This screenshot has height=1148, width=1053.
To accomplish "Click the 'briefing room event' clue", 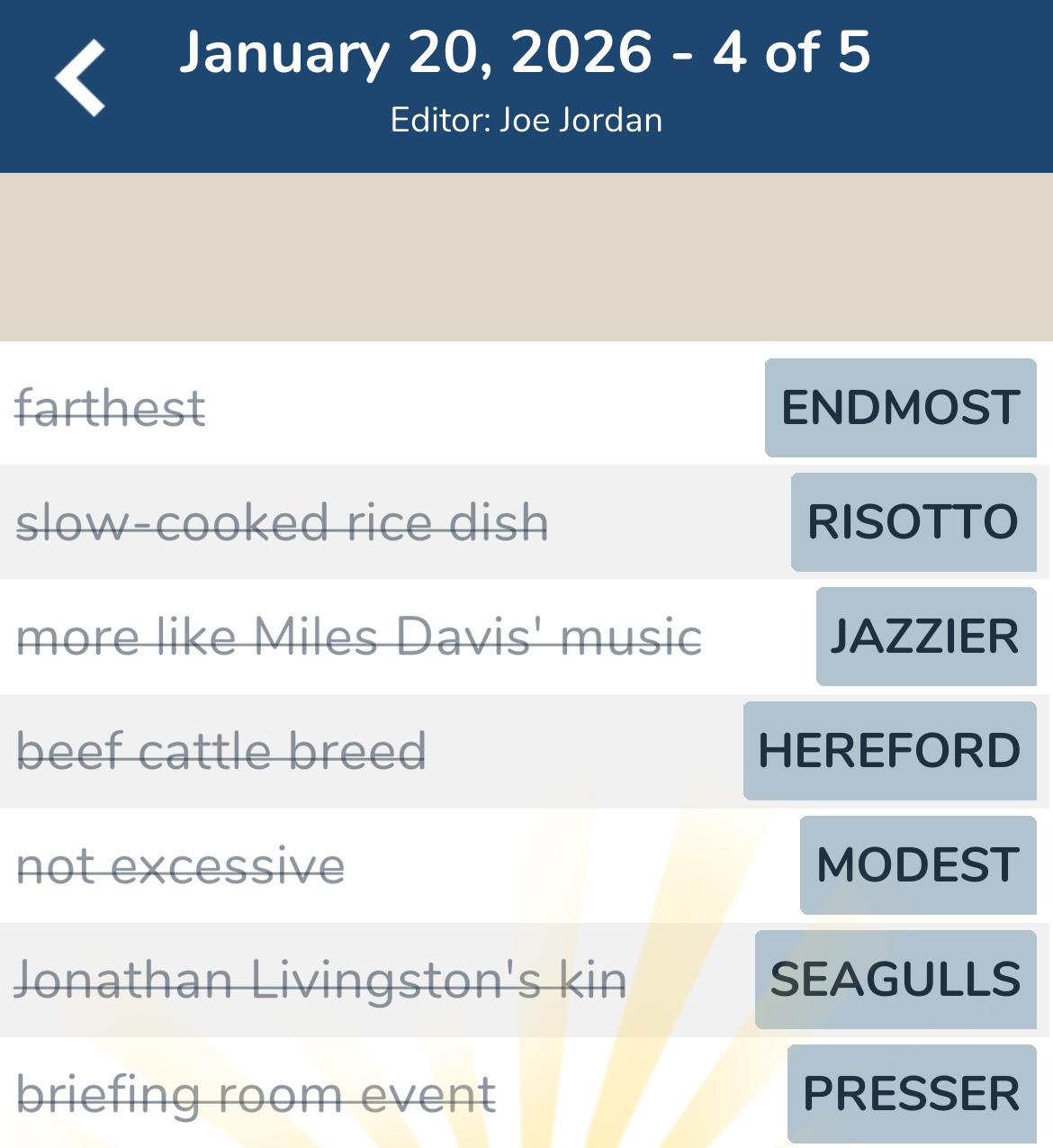I will (x=255, y=1092).
